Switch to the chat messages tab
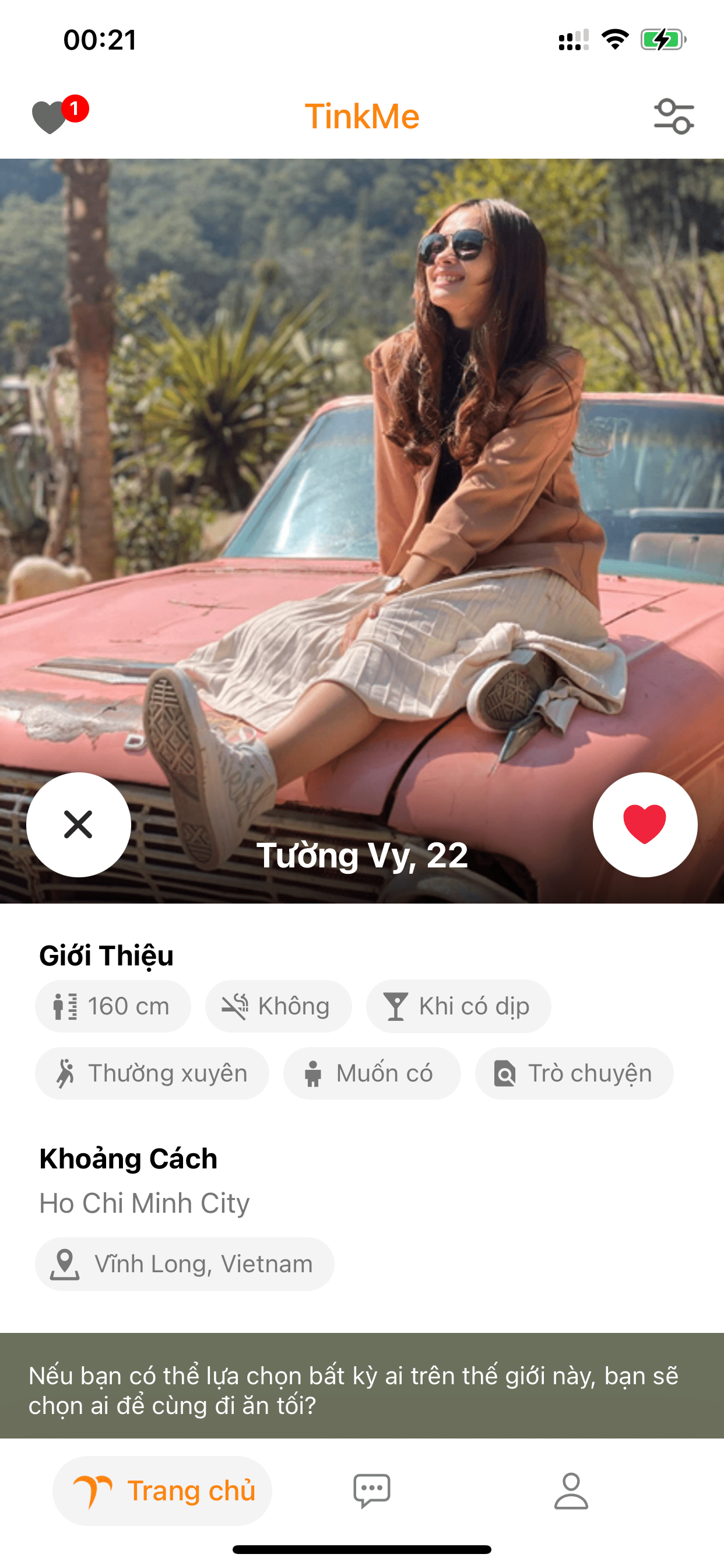 click(x=372, y=1490)
